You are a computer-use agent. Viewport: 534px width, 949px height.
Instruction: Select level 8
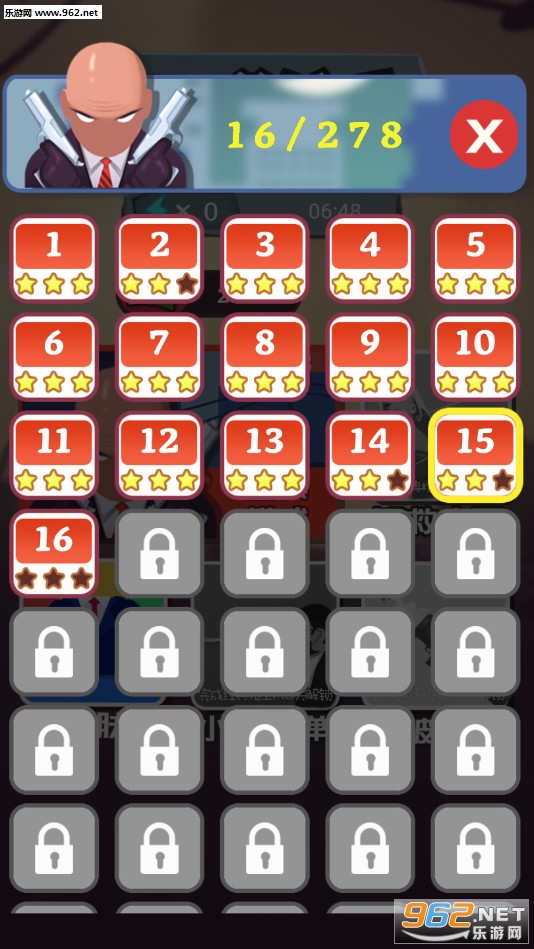click(x=265, y=357)
